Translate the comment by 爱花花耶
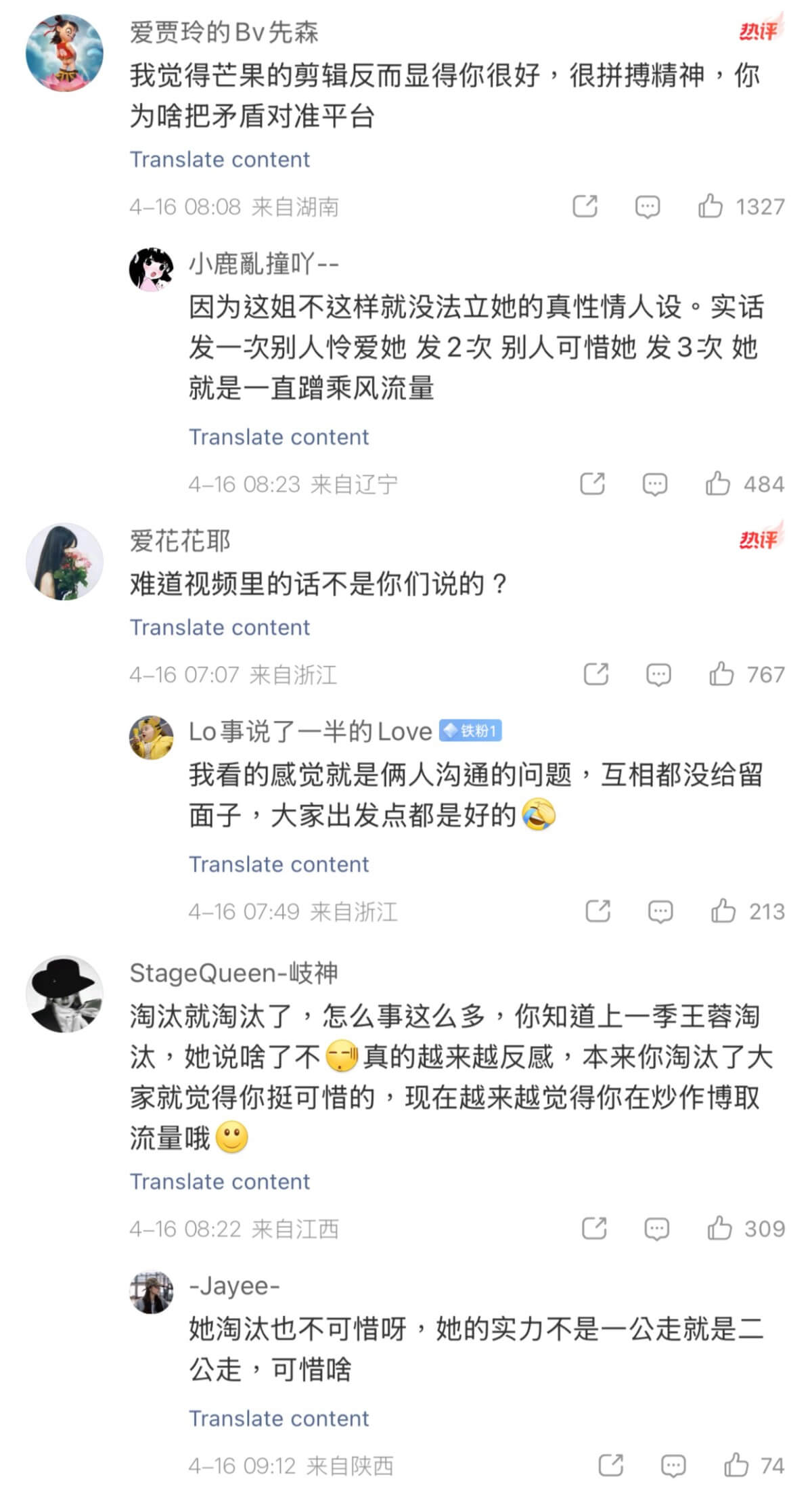 click(220, 628)
